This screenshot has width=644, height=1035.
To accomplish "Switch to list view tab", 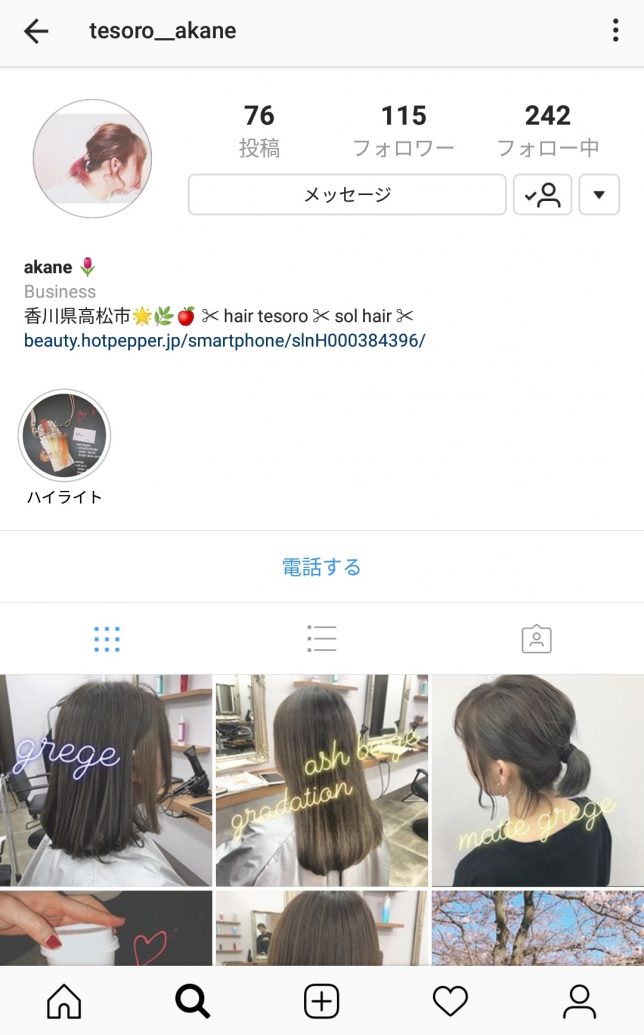I will (321, 639).
